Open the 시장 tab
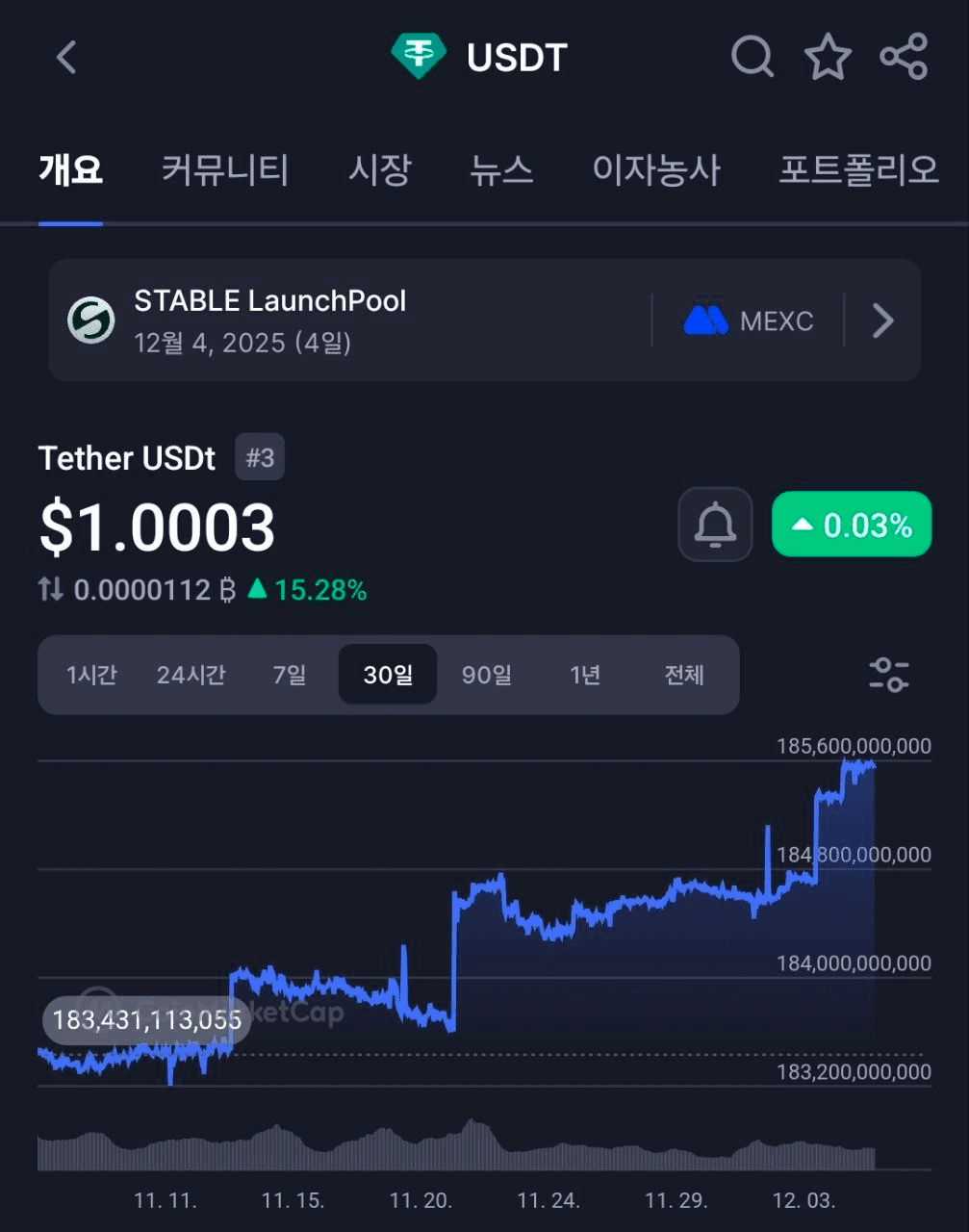The image size is (969, 1232). point(379,170)
